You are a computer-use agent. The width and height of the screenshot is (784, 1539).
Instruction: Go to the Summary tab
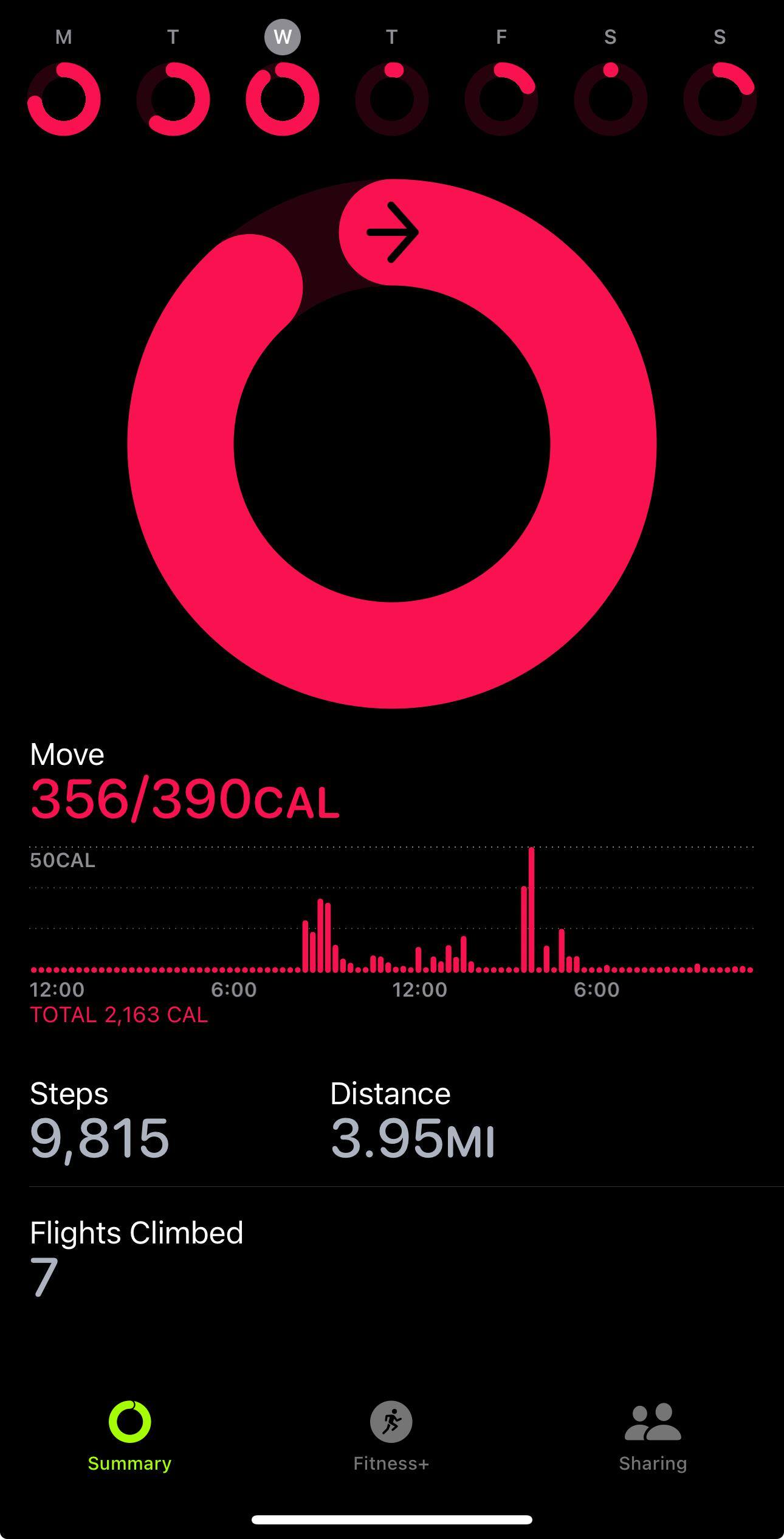[x=129, y=1435]
